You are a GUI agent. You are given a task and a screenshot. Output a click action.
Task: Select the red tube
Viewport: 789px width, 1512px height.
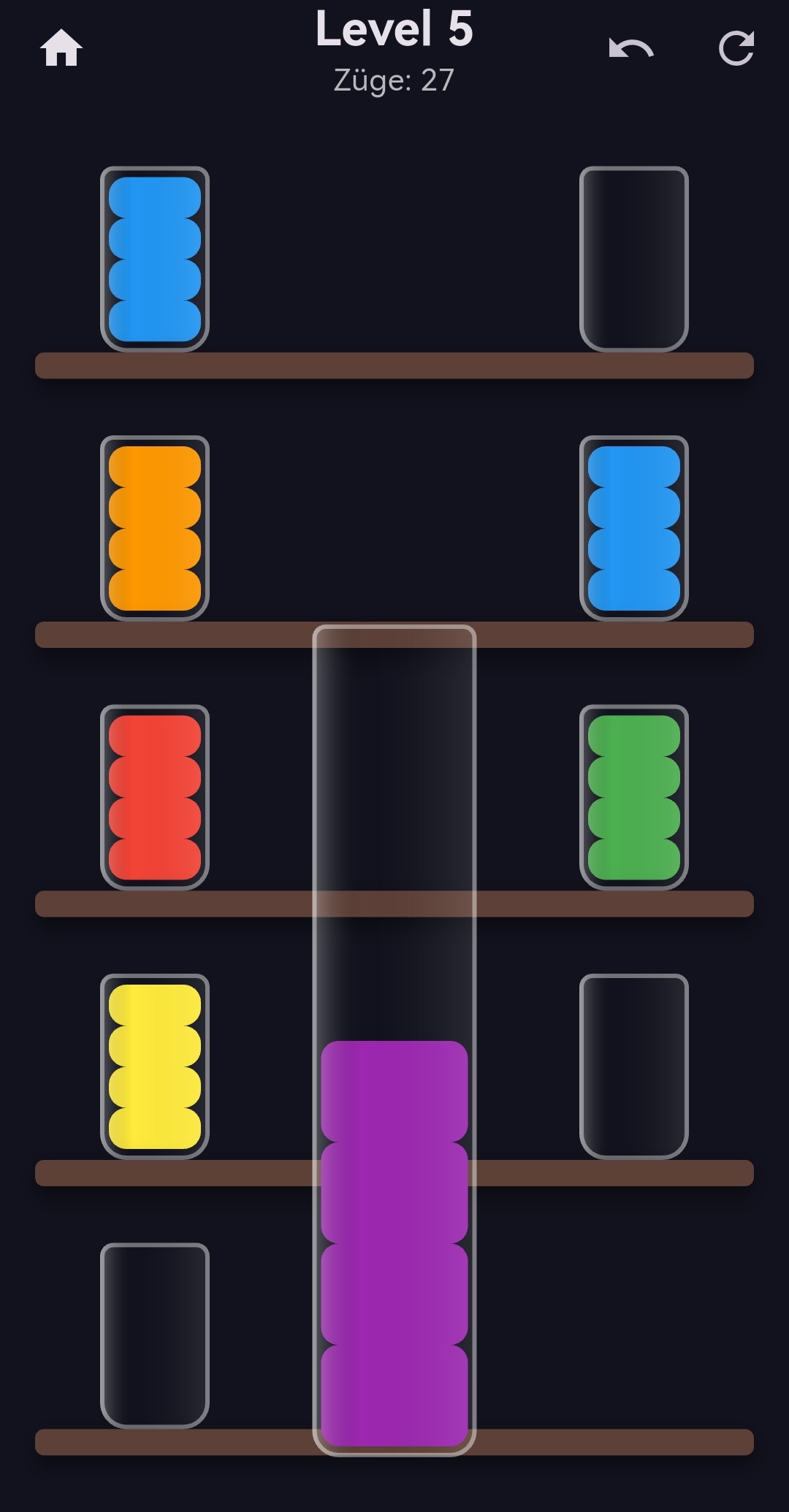click(x=155, y=797)
